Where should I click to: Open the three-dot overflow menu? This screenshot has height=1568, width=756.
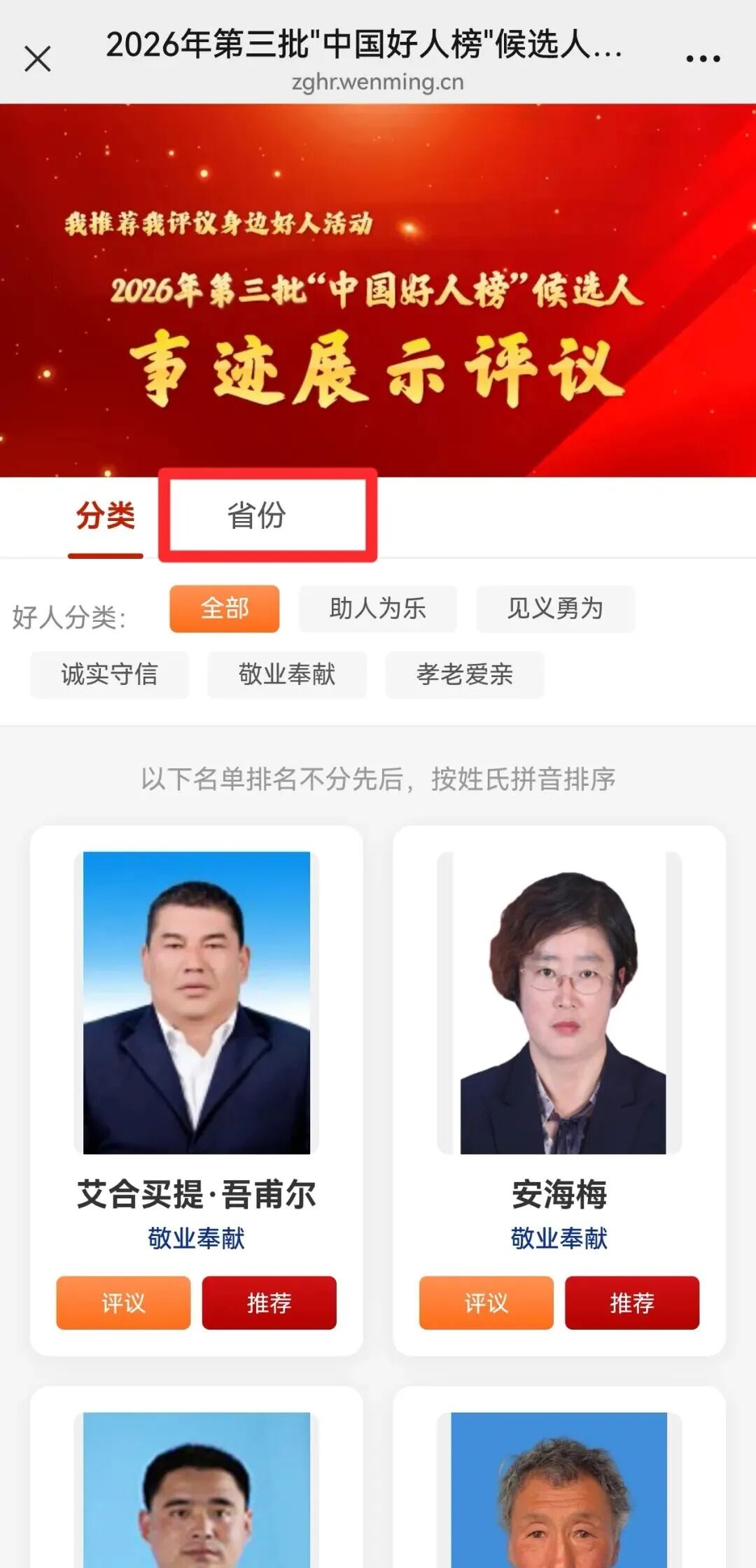click(x=703, y=59)
